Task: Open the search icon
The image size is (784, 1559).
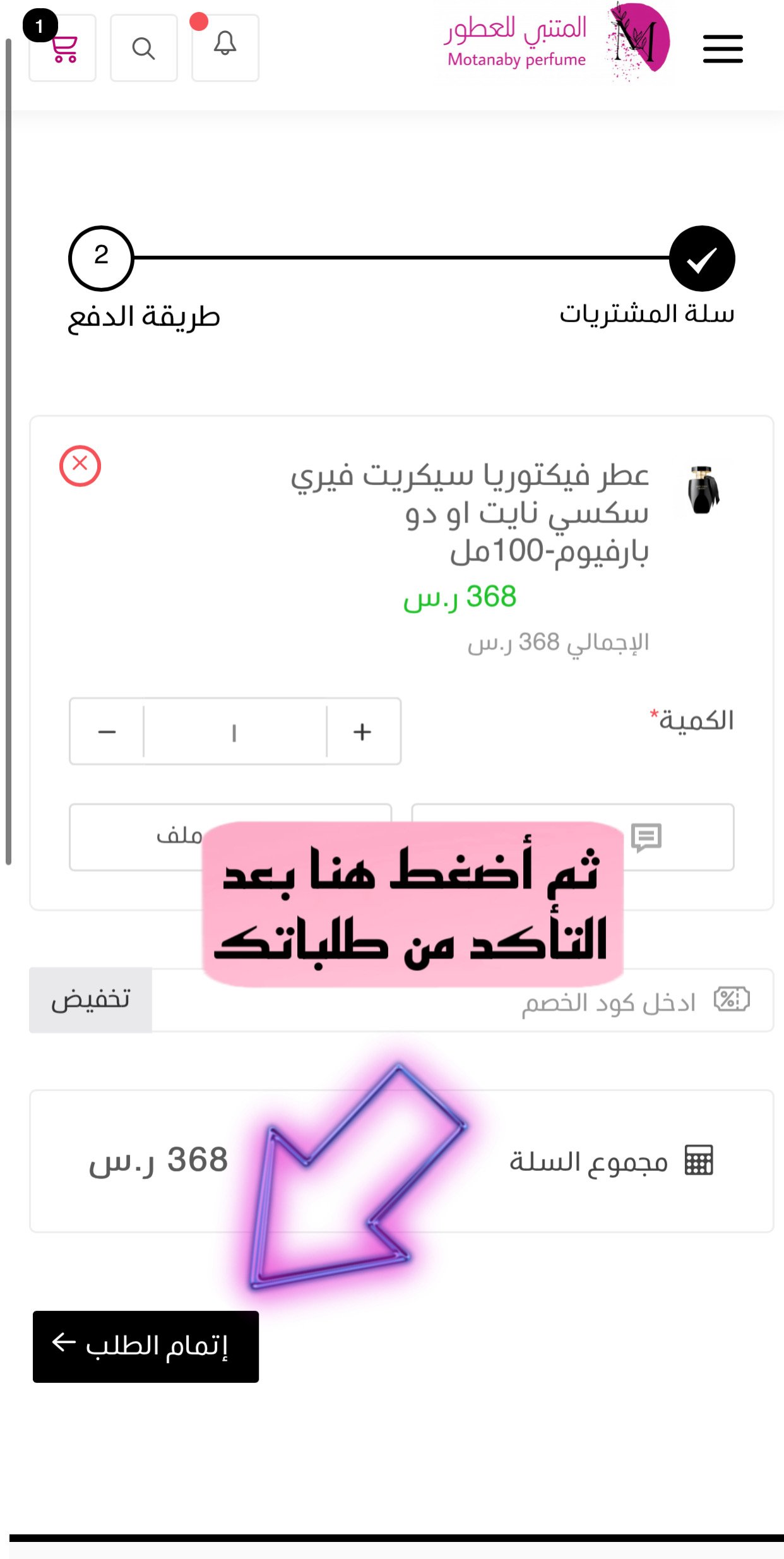Action: tap(143, 49)
